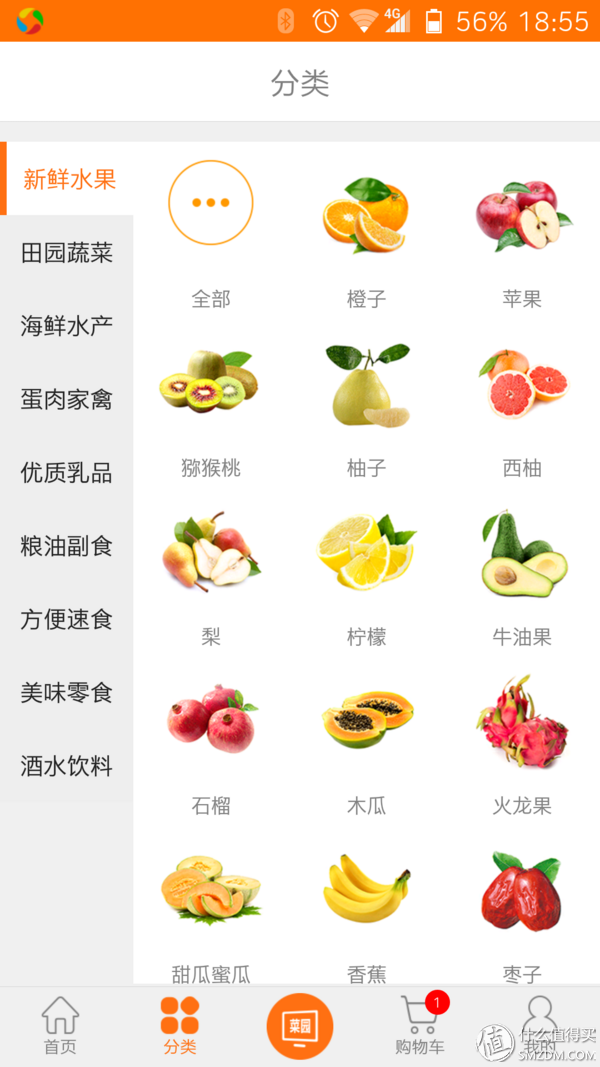Select the 美味零食 category

tap(66, 693)
